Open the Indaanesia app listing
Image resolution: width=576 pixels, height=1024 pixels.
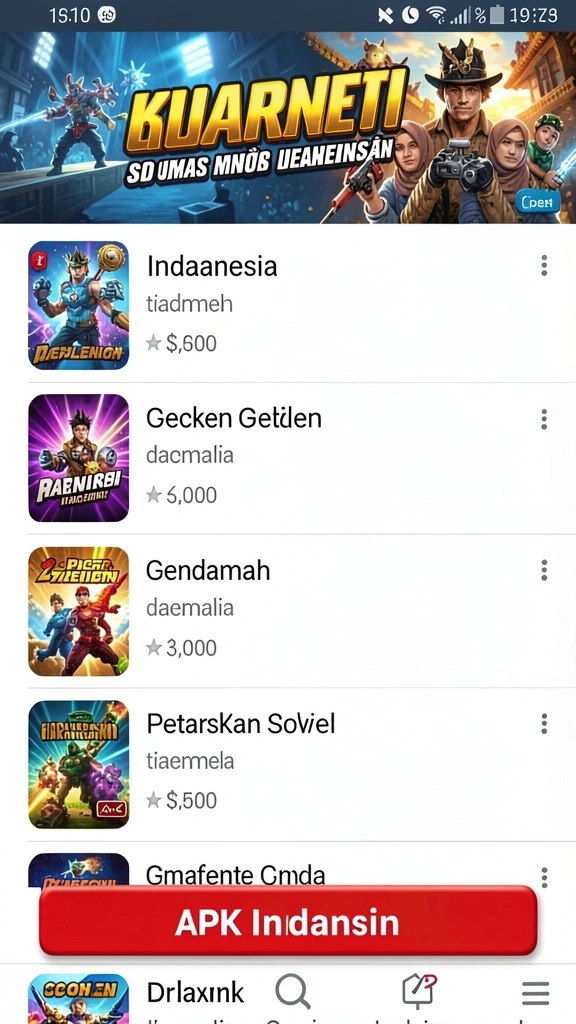pos(288,305)
